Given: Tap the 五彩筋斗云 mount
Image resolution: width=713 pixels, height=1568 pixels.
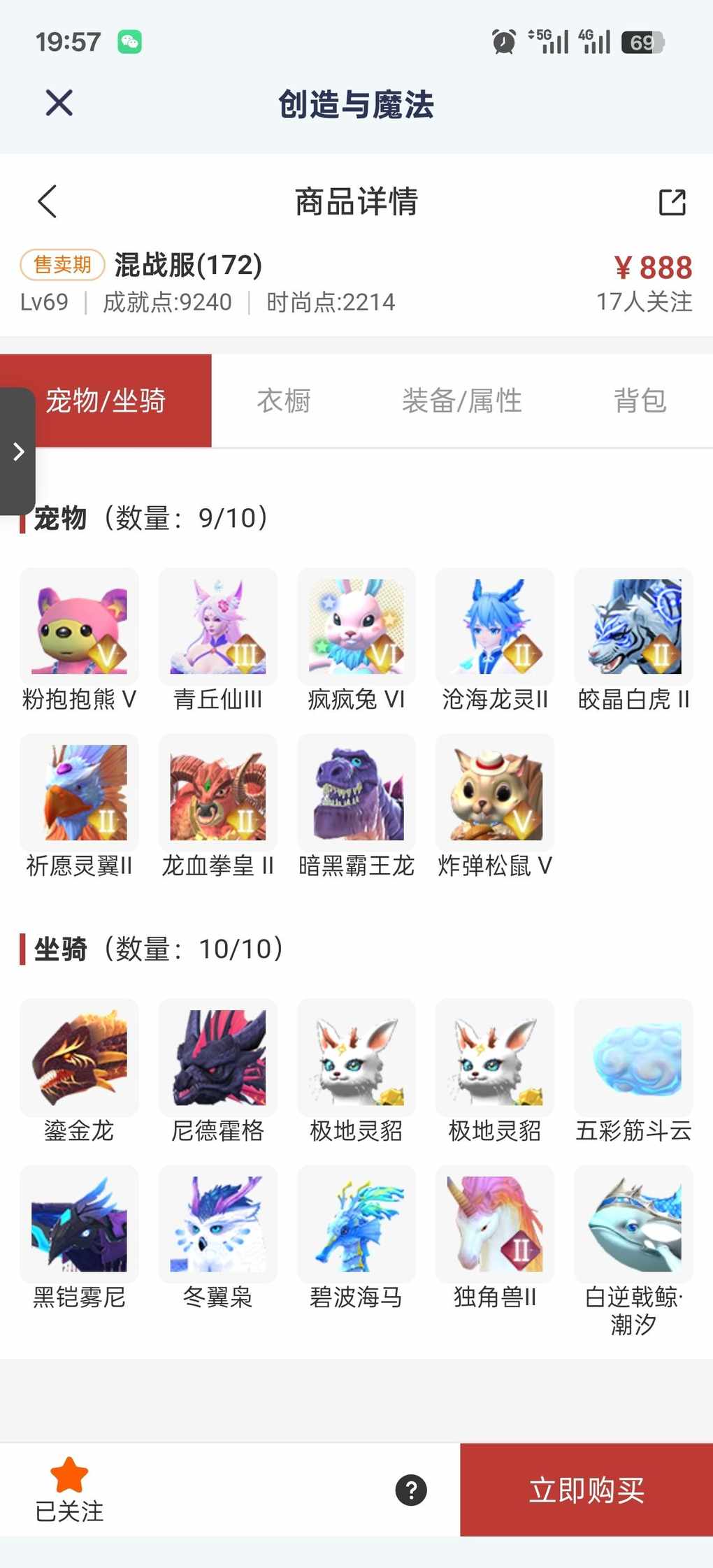Looking at the screenshot, I should (x=633, y=1057).
